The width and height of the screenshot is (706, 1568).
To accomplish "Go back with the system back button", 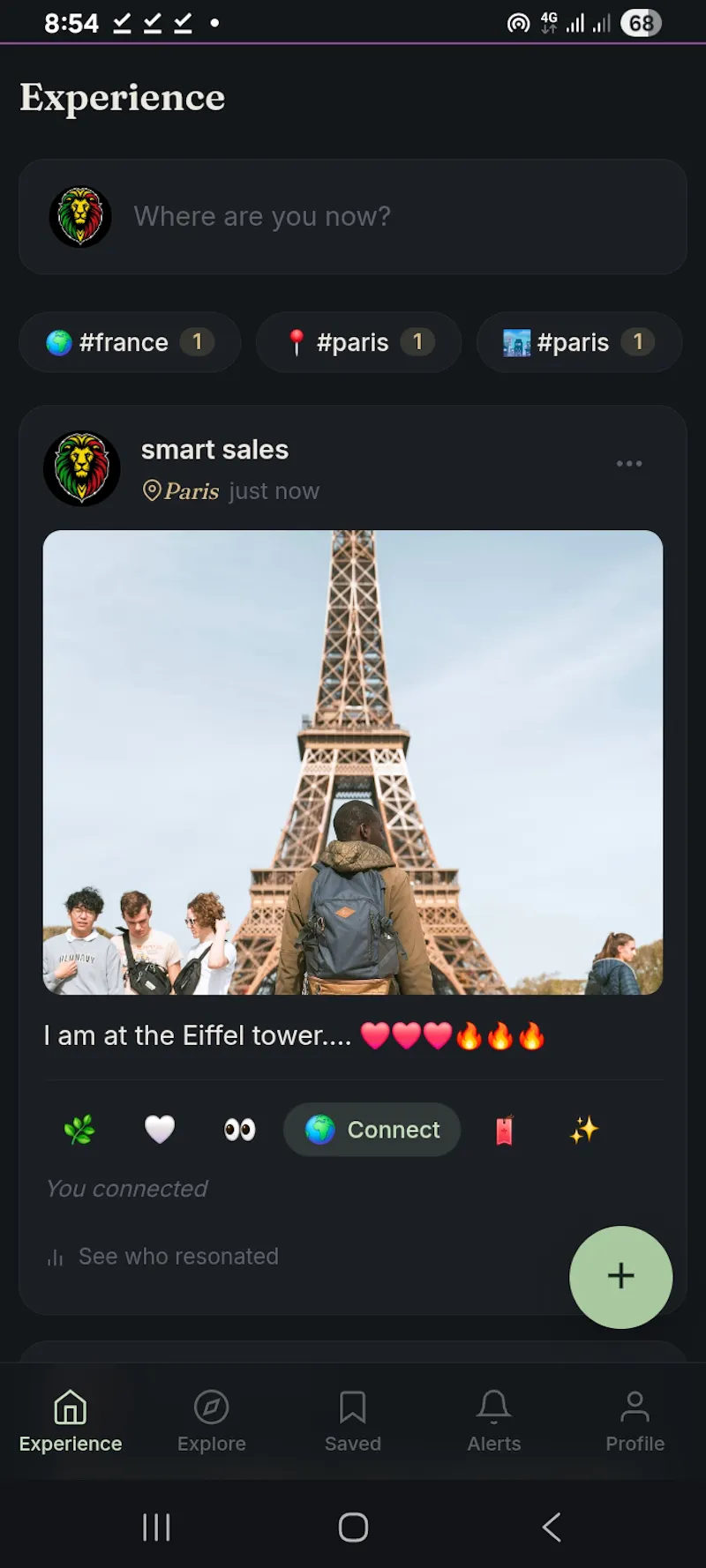I will [x=552, y=1527].
